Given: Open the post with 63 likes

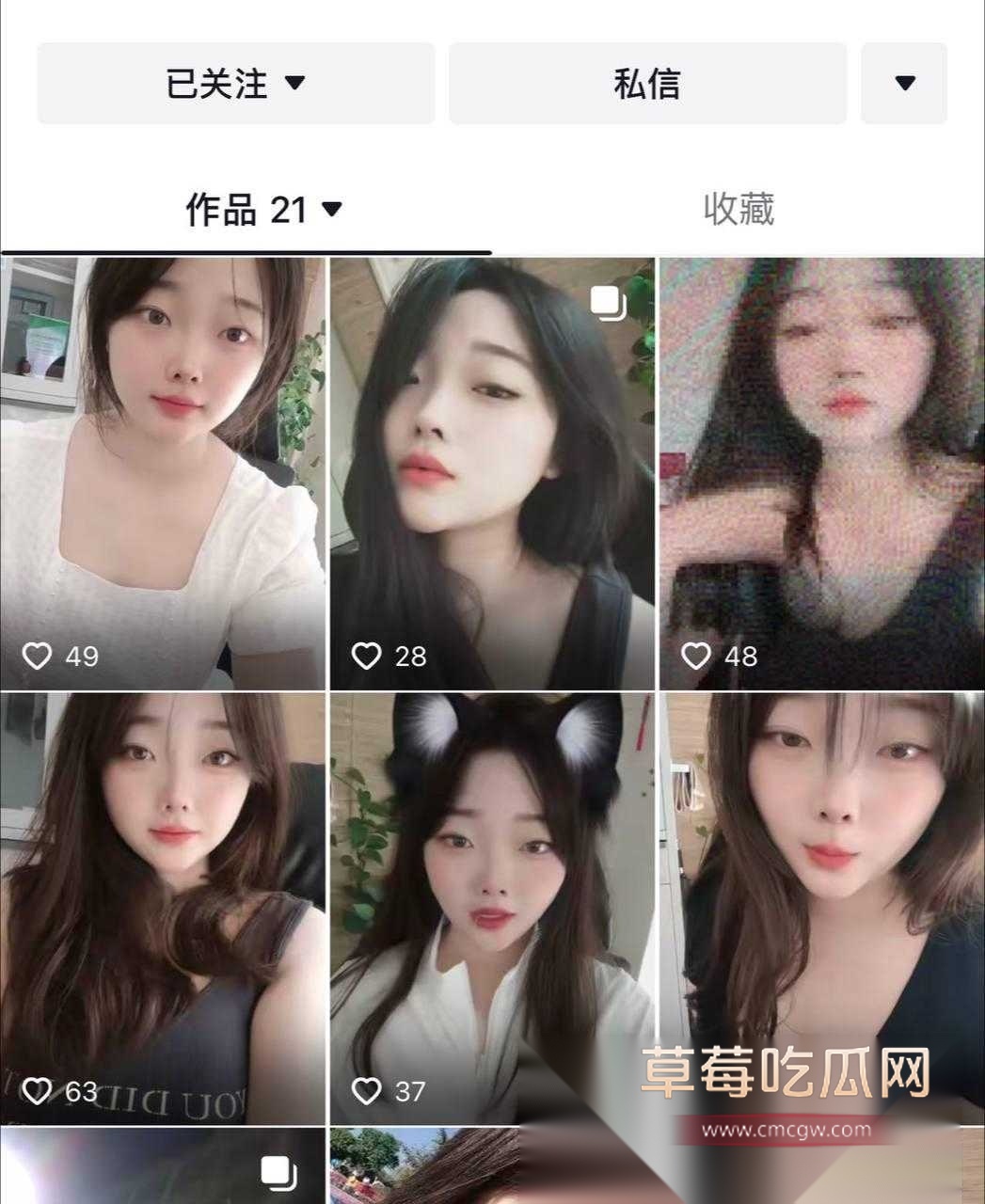Looking at the screenshot, I should point(163,908).
